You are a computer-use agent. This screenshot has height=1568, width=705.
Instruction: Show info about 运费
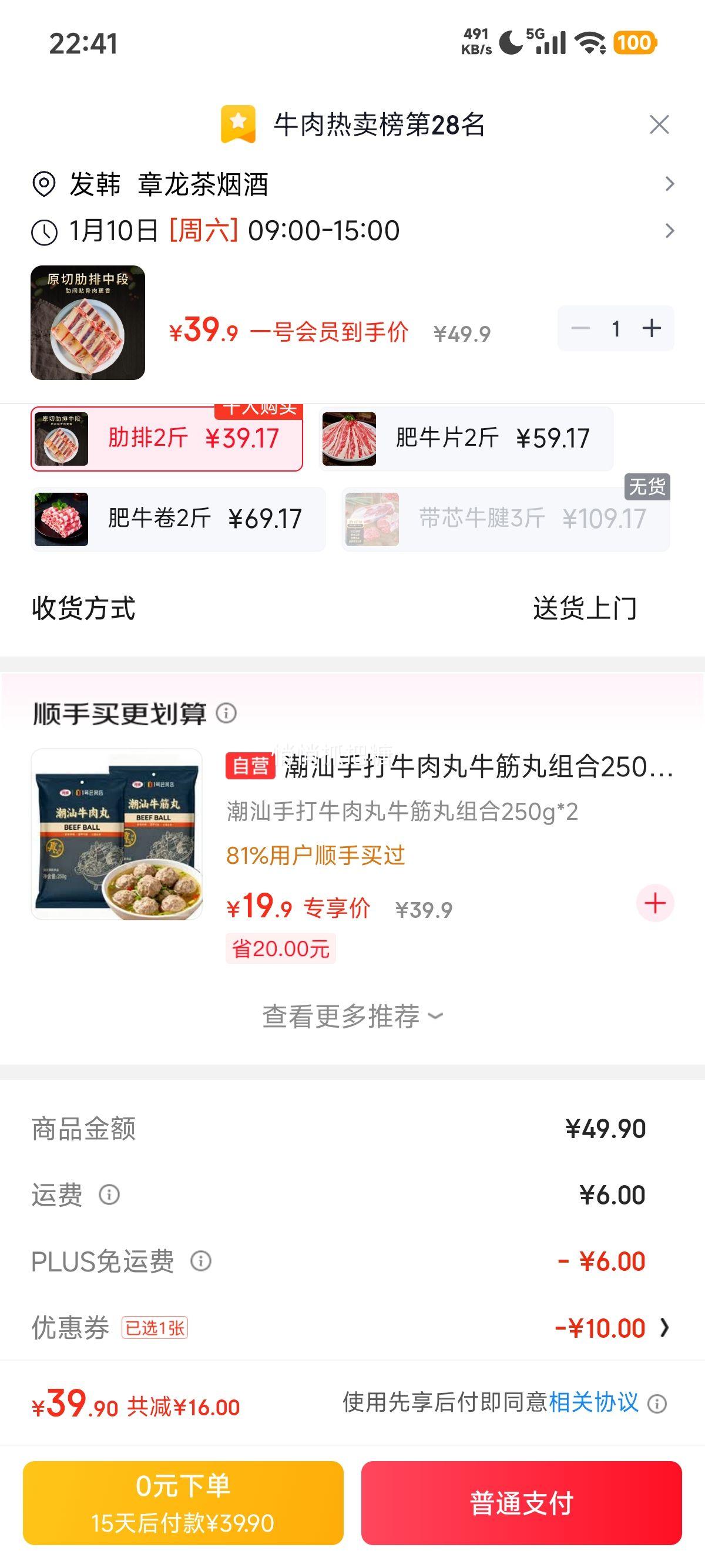110,1195
